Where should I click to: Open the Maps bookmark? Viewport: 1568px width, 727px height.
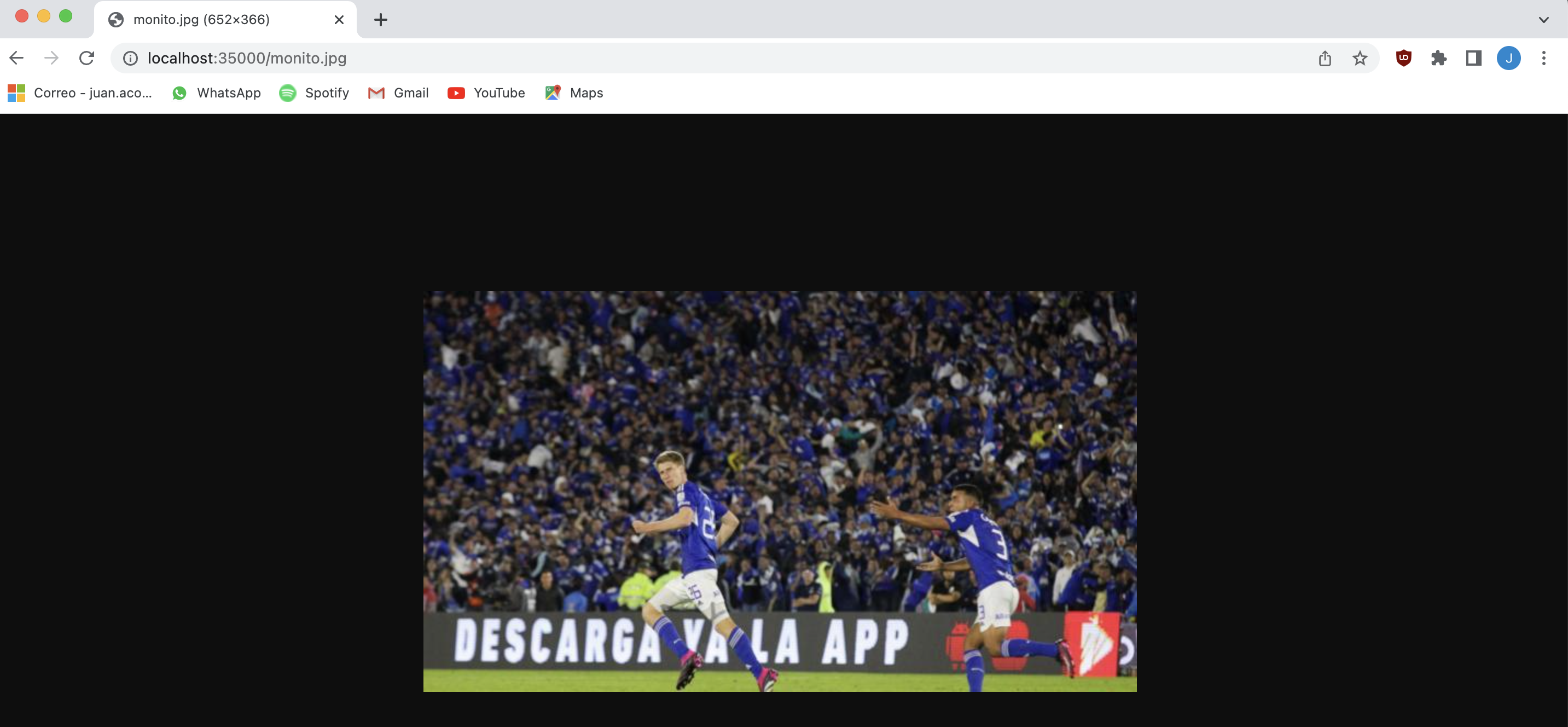[574, 93]
